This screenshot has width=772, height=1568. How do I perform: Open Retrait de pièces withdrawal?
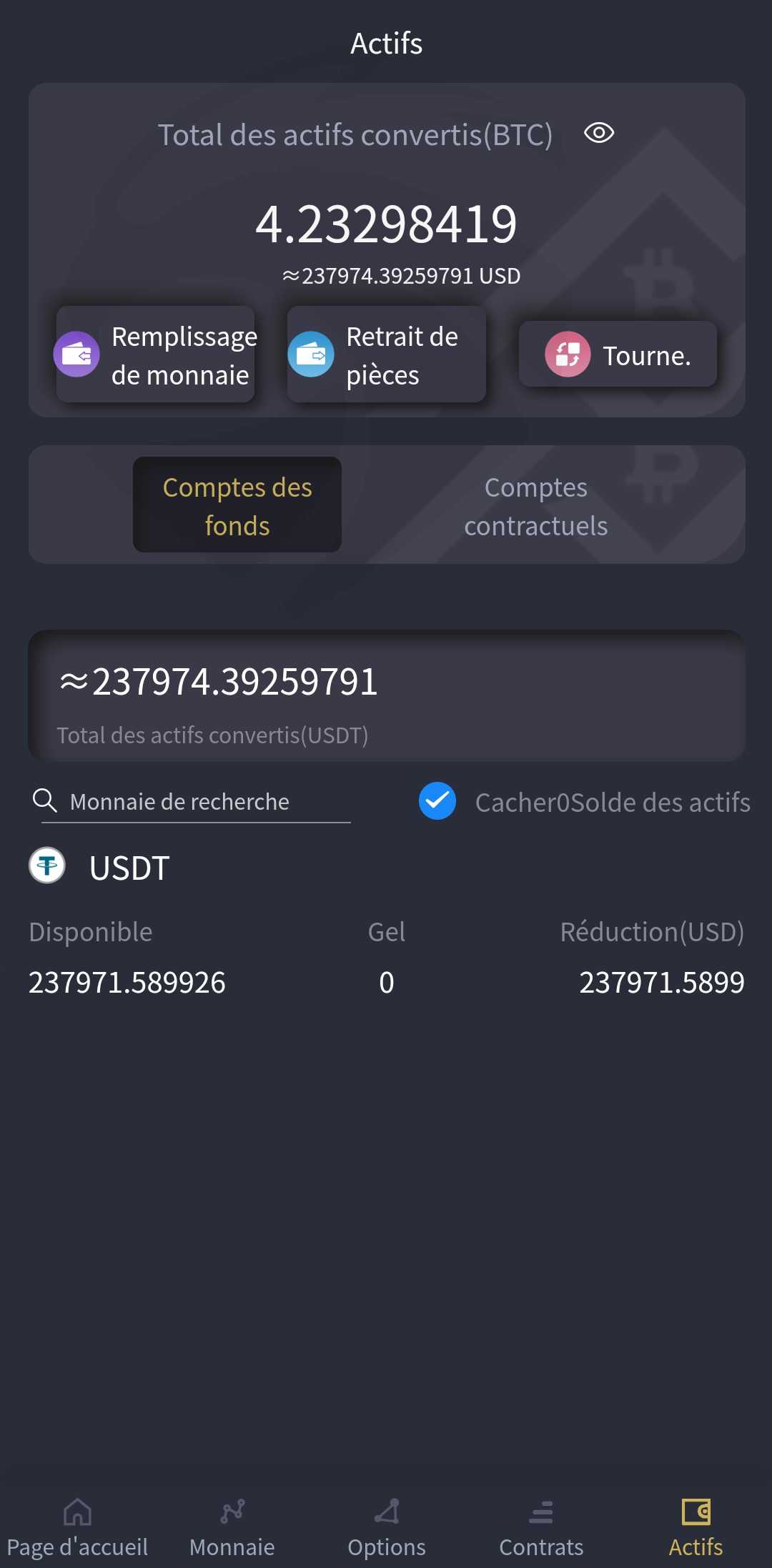(x=386, y=354)
